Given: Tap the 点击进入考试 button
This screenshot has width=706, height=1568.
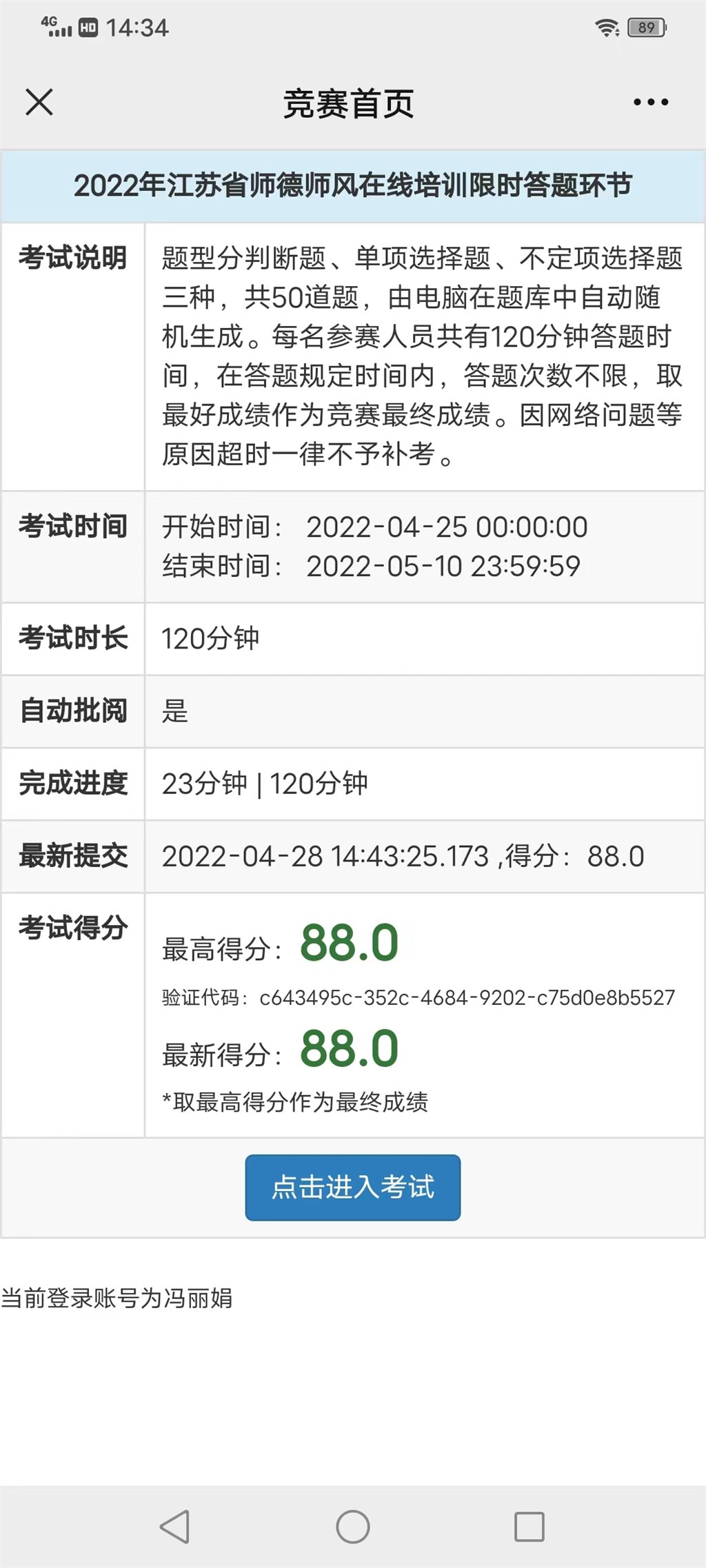Looking at the screenshot, I should (x=353, y=1188).
